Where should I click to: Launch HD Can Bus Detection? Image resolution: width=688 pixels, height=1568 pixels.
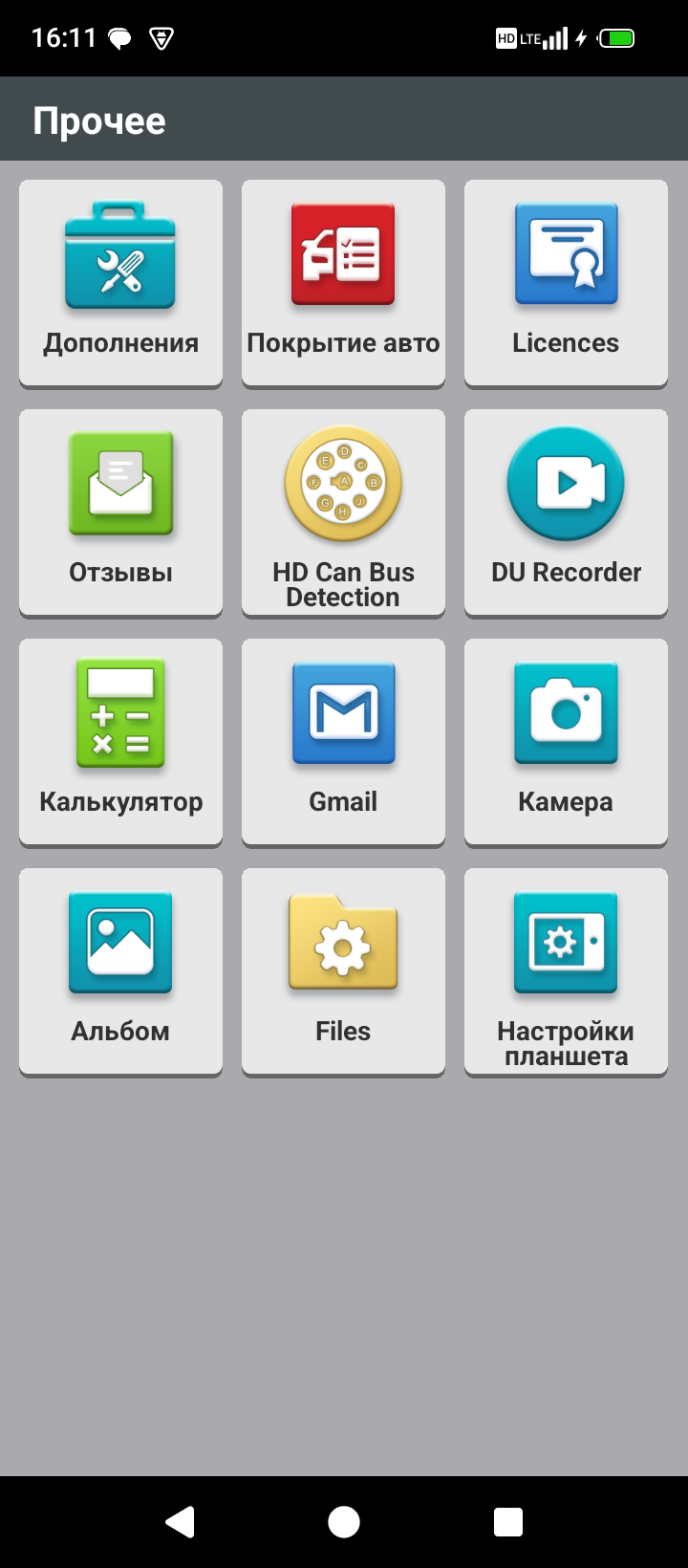pos(343,512)
